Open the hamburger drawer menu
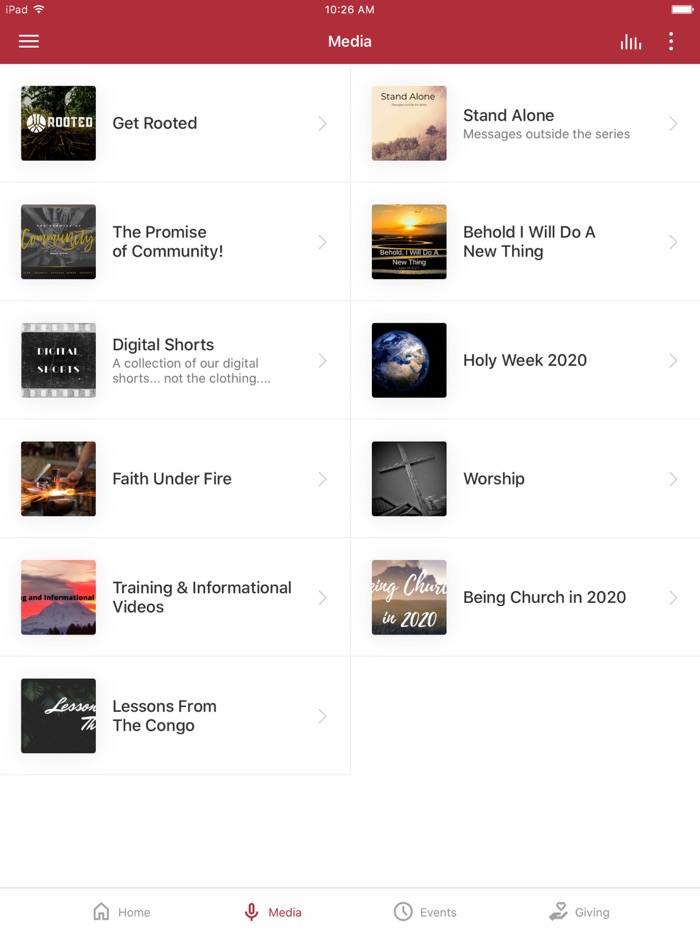This screenshot has width=700, height=934. point(29,41)
